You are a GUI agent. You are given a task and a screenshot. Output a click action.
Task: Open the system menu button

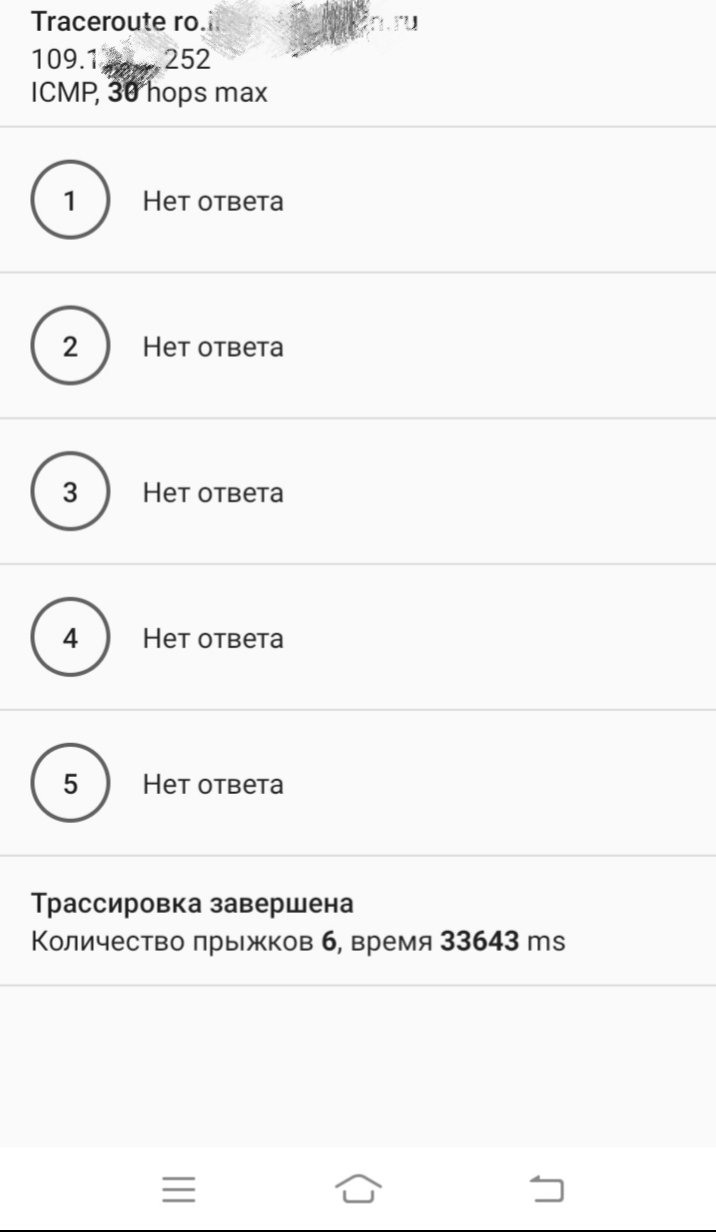pyautogui.click(x=179, y=1189)
